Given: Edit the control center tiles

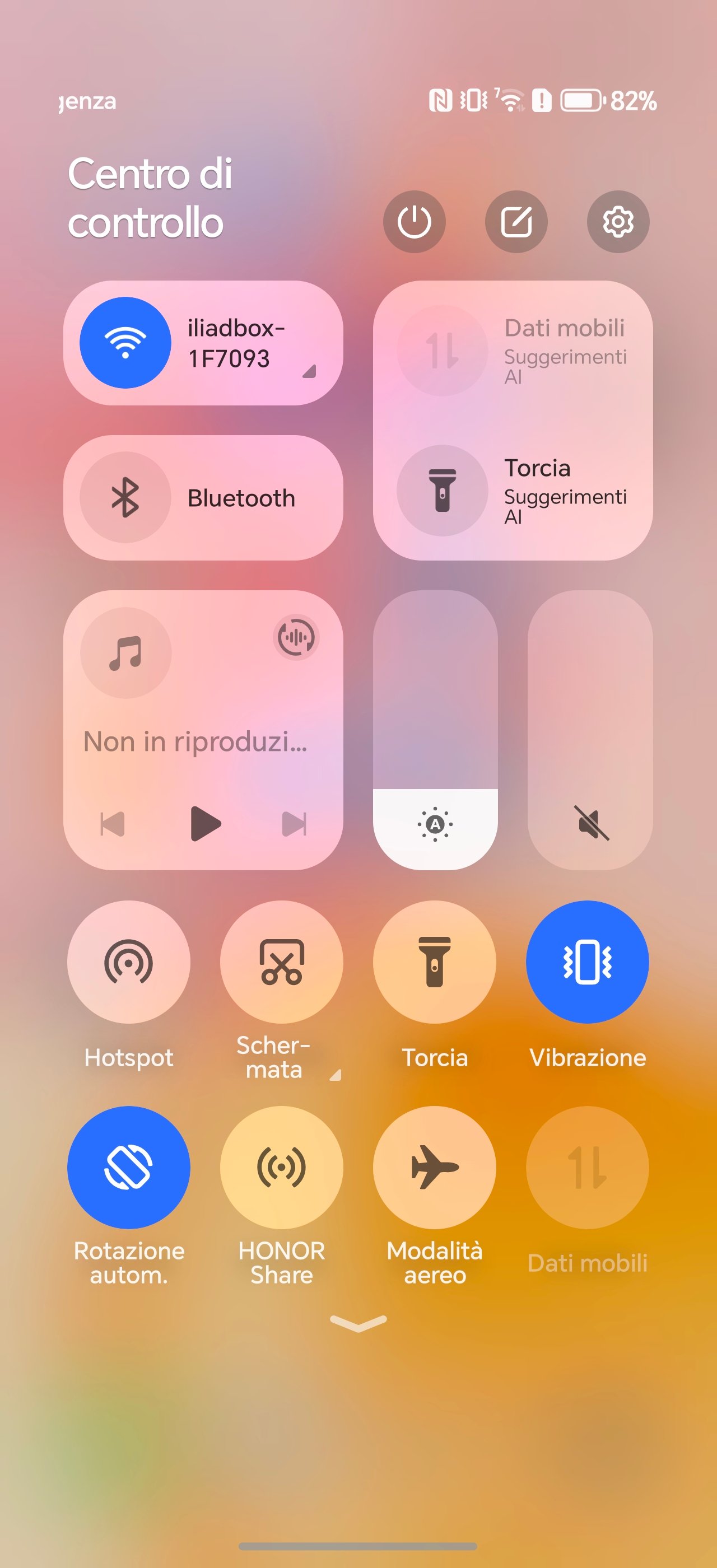Looking at the screenshot, I should (x=516, y=222).
